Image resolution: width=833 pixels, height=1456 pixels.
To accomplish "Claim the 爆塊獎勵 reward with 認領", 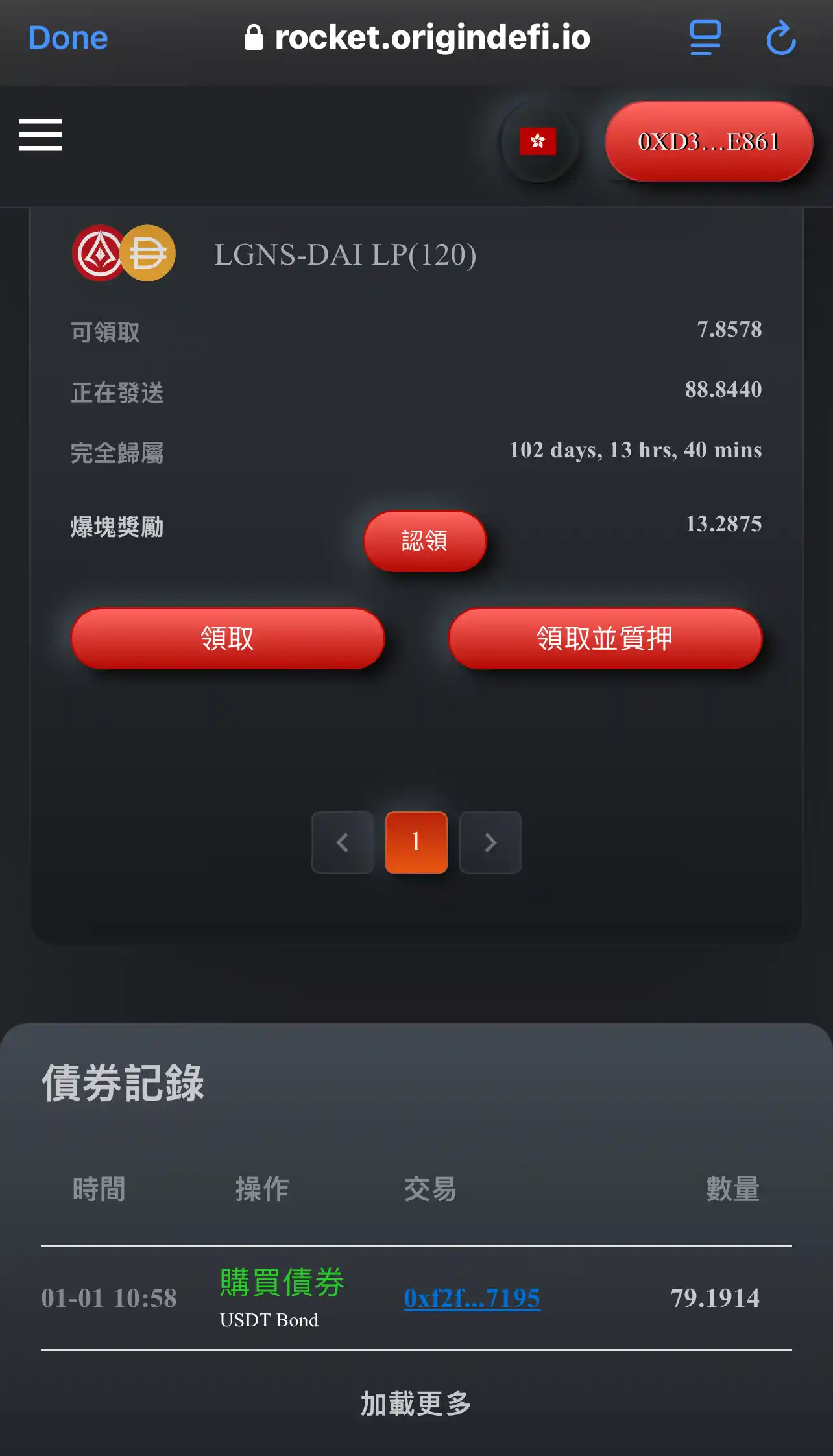I will pyautogui.click(x=425, y=541).
